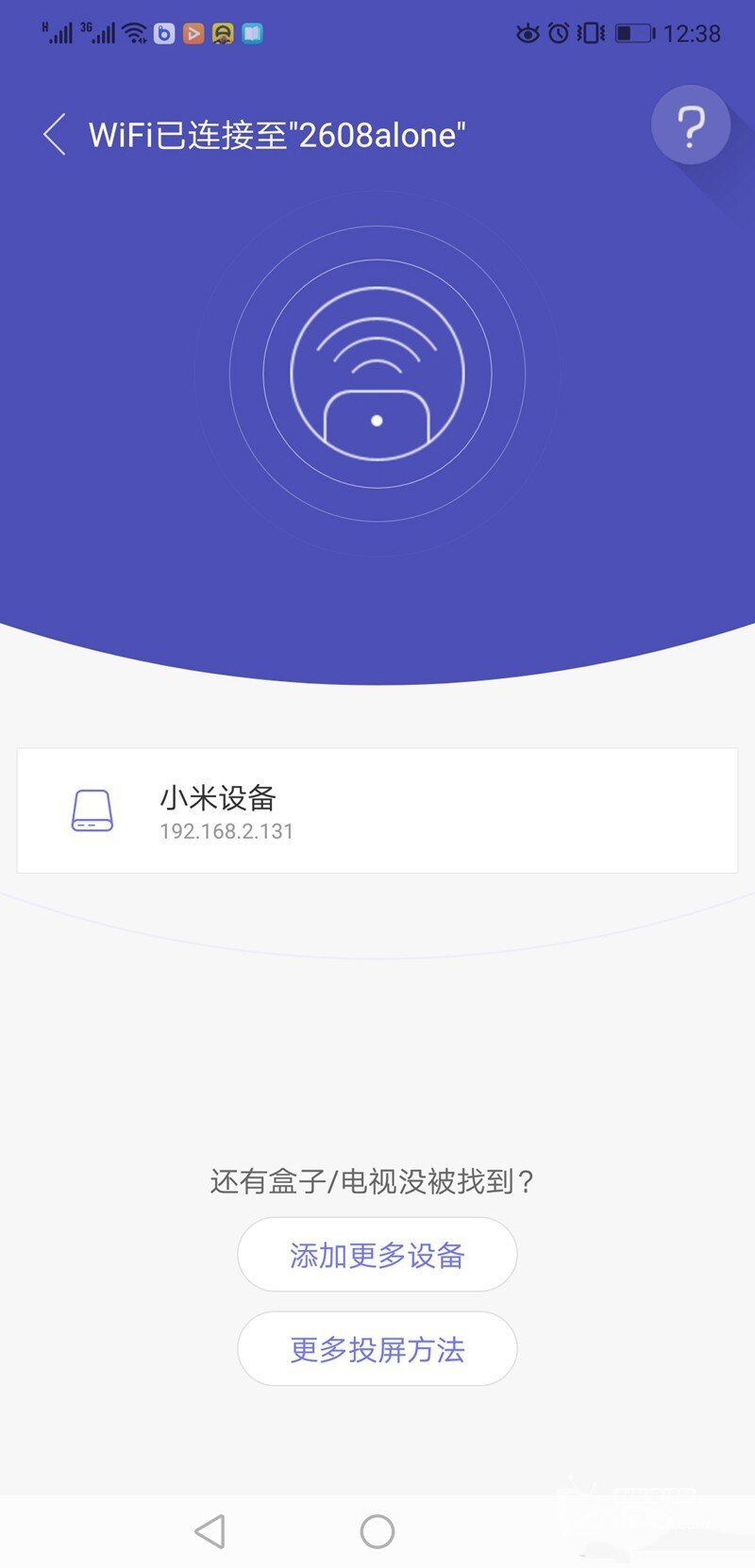Tap the system home circle

[x=377, y=1531]
